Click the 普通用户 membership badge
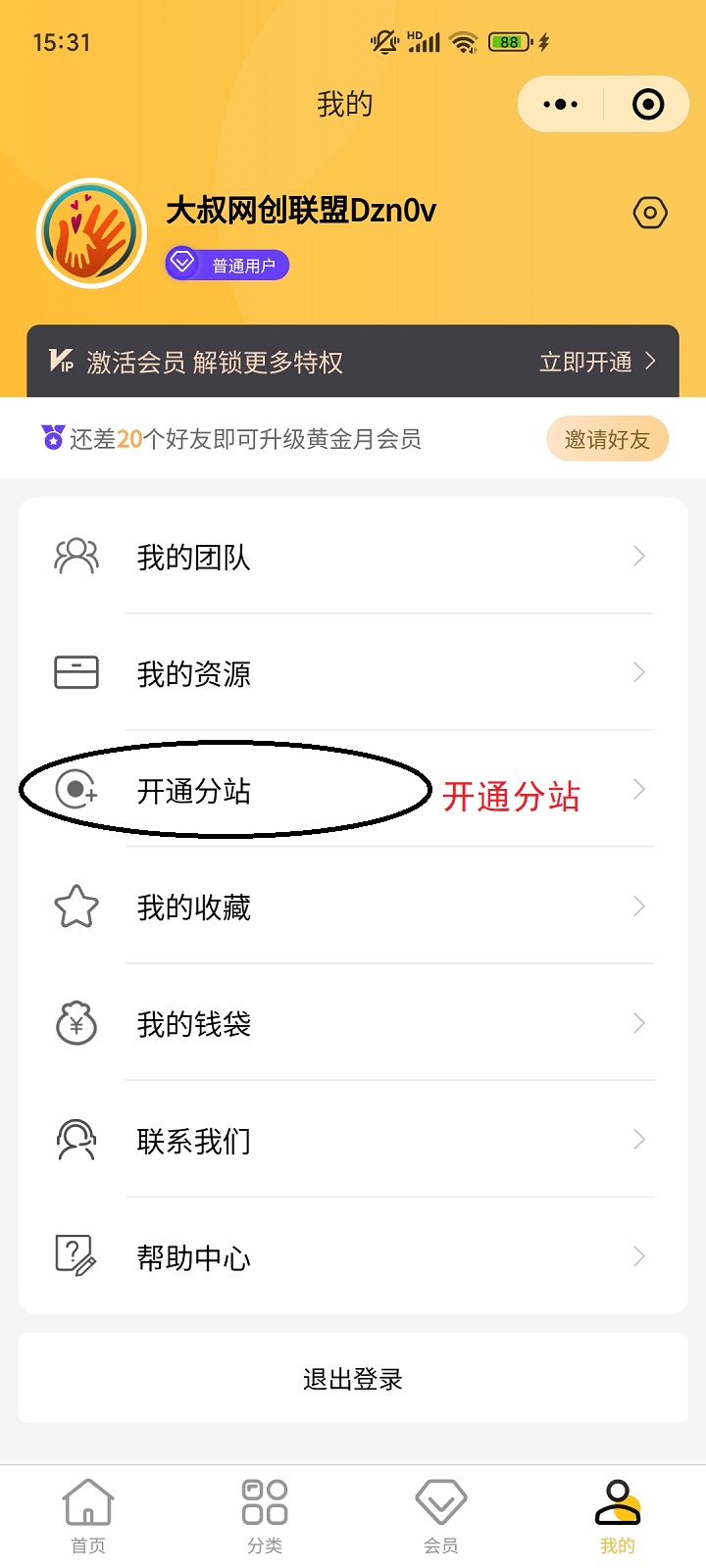Viewport: 706px width, 1568px height. click(227, 264)
